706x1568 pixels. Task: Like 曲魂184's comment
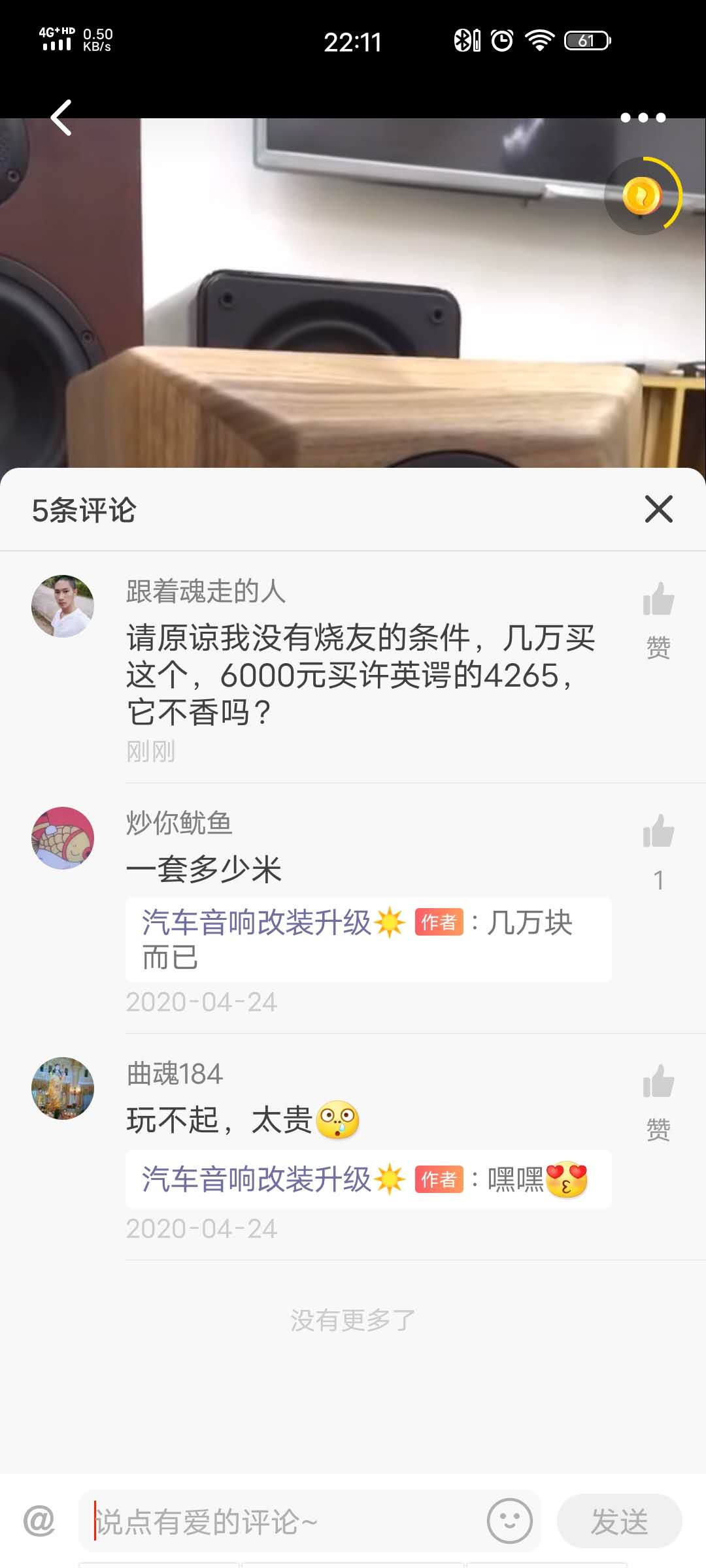pos(658,1082)
